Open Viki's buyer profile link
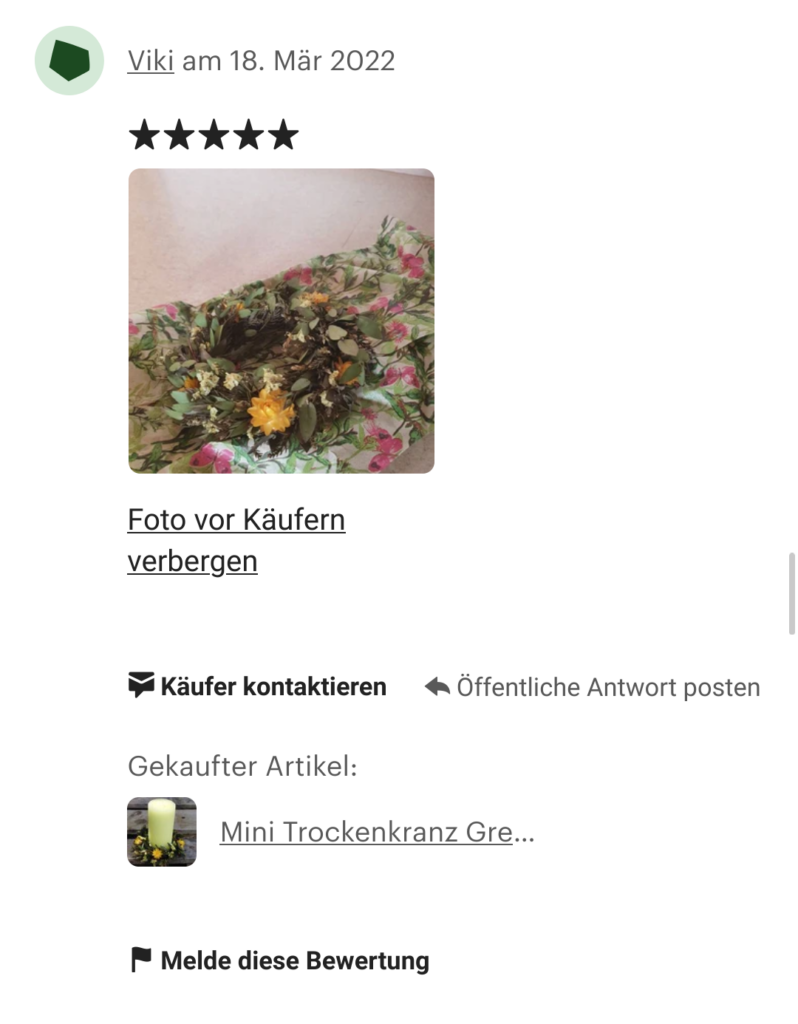The image size is (798, 1024). (x=150, y=61)
